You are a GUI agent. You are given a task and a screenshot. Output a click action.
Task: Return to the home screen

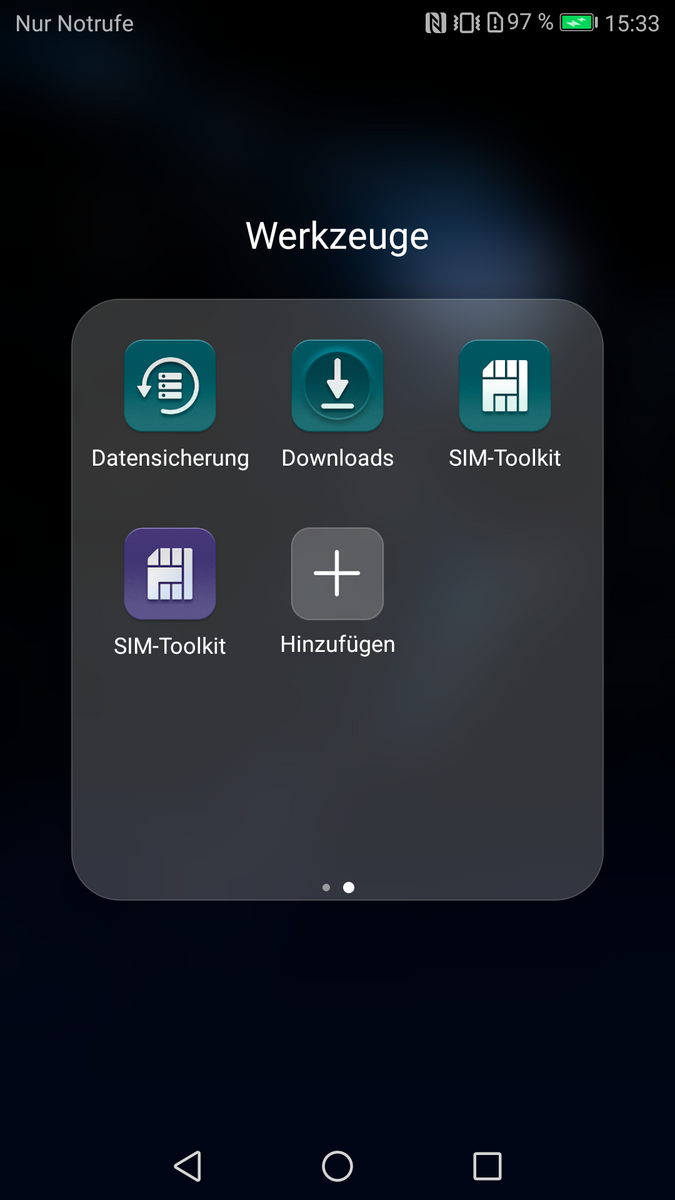pos(337,1165)
